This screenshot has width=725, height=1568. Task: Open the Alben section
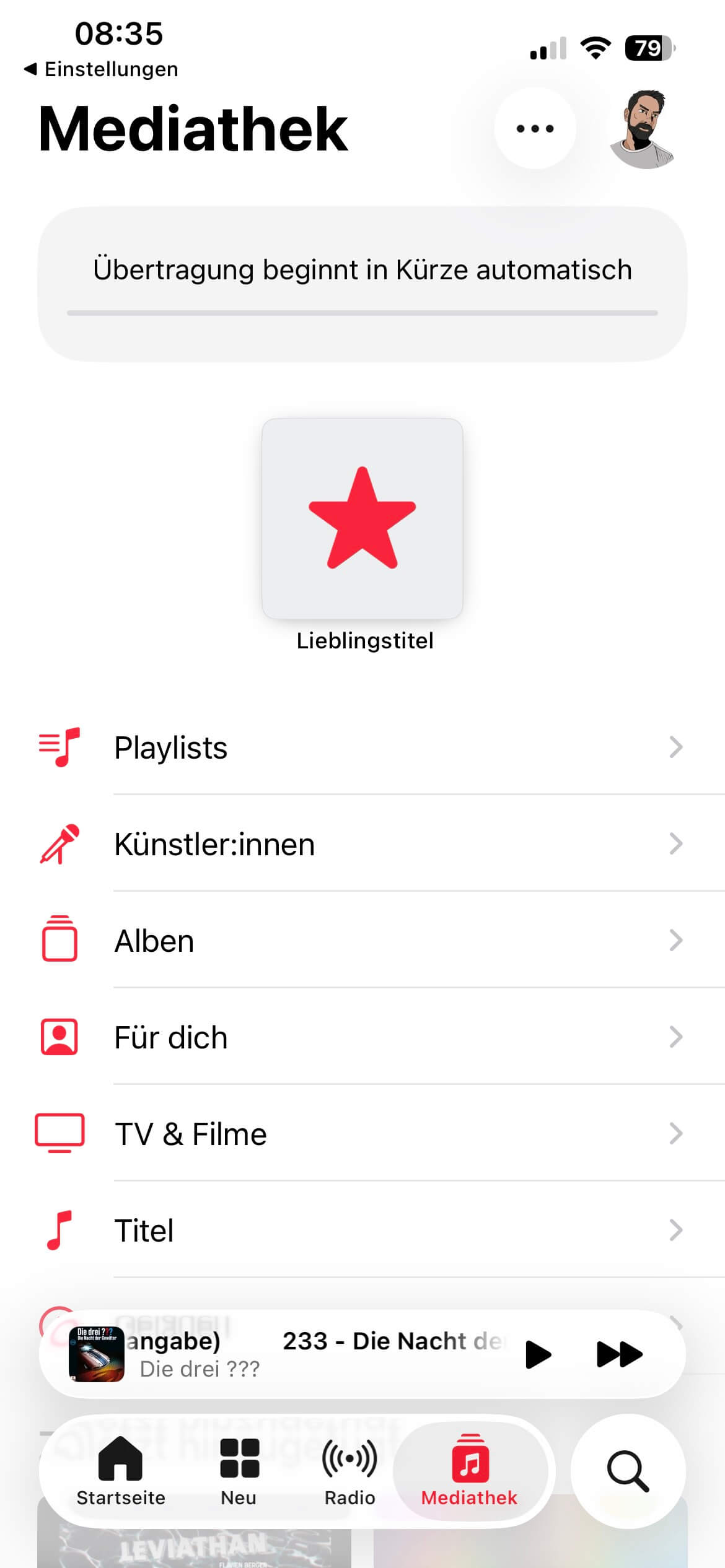[362, 941]
